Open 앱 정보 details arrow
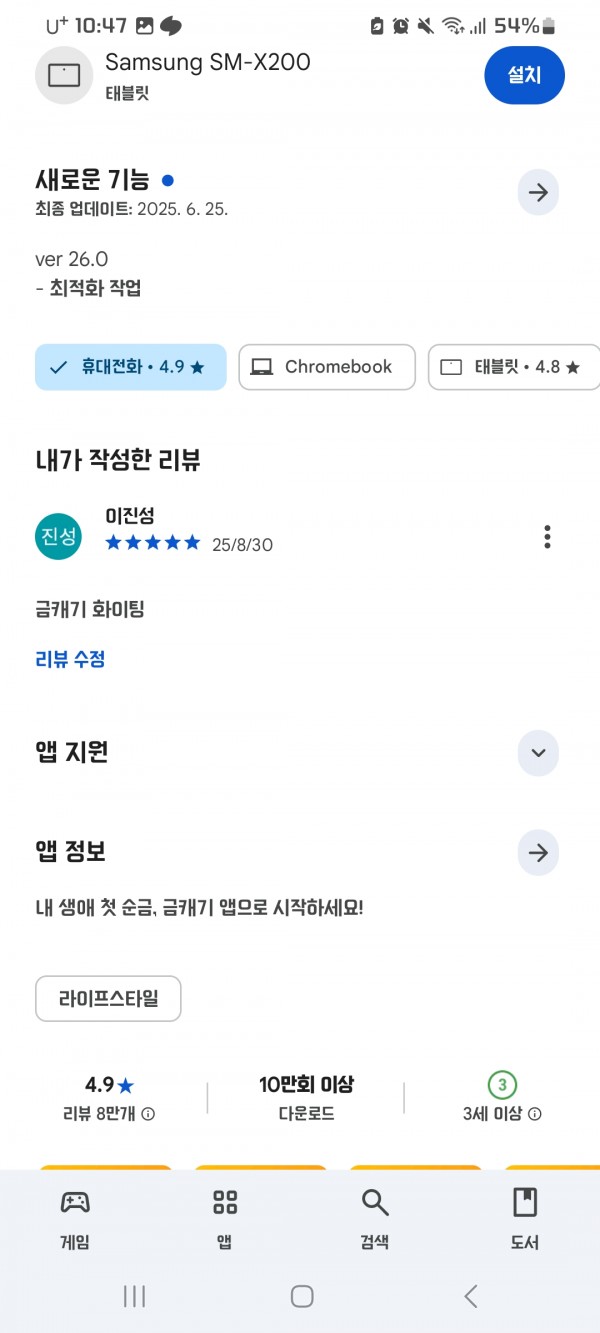The image size is (600, 1333). [x=538, y=853]
